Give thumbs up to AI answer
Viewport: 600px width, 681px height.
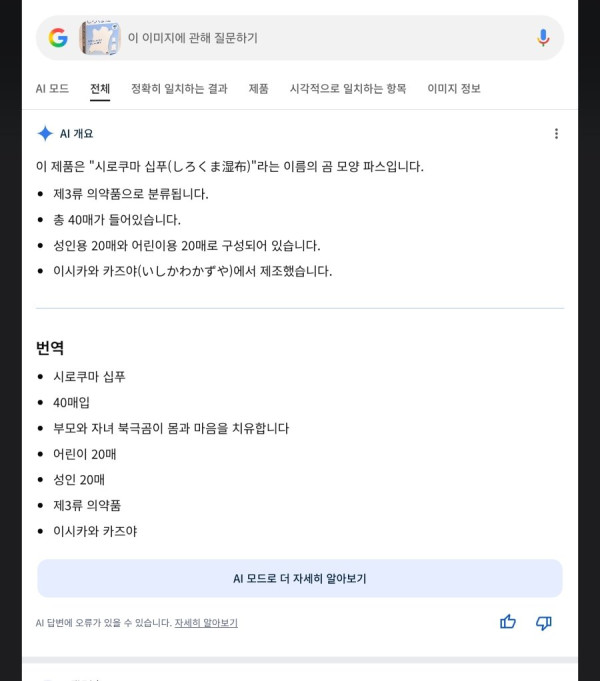coord(508,622)
